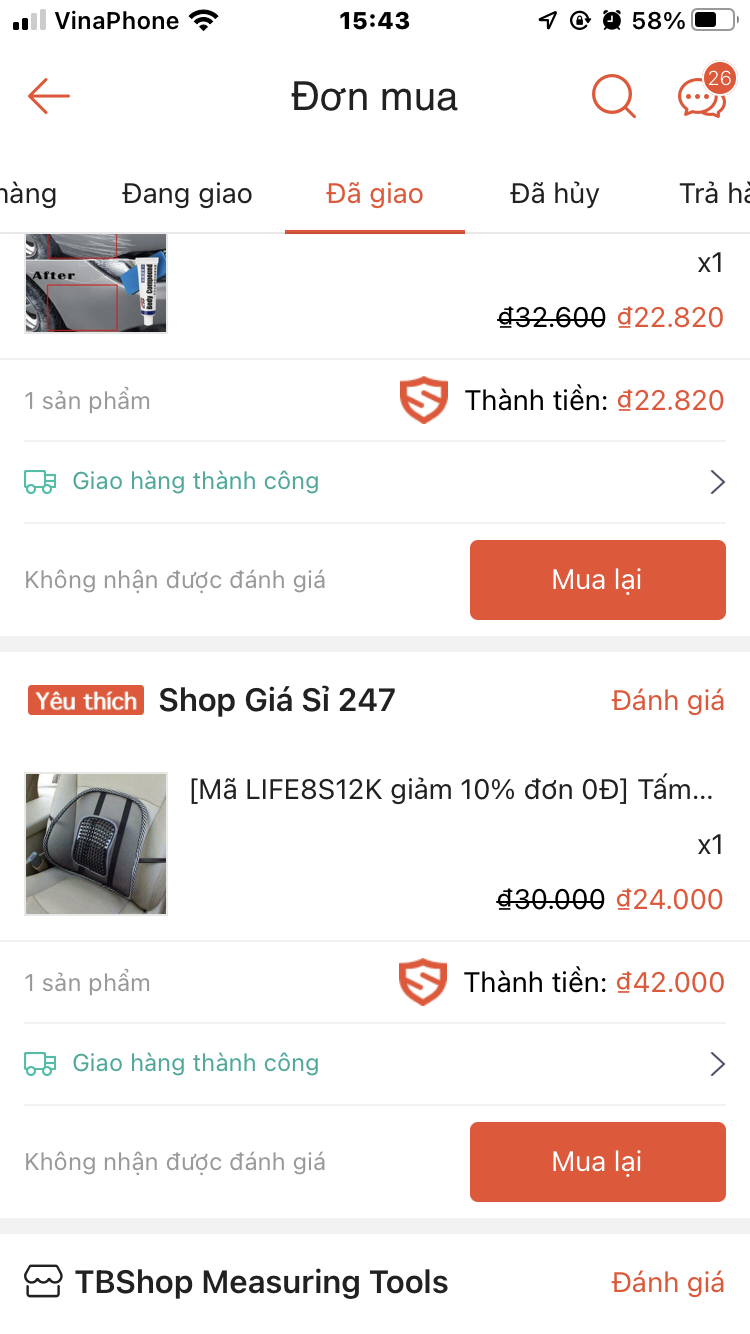Open Shop Giá Sỉ 247 store

coord(277,700)
